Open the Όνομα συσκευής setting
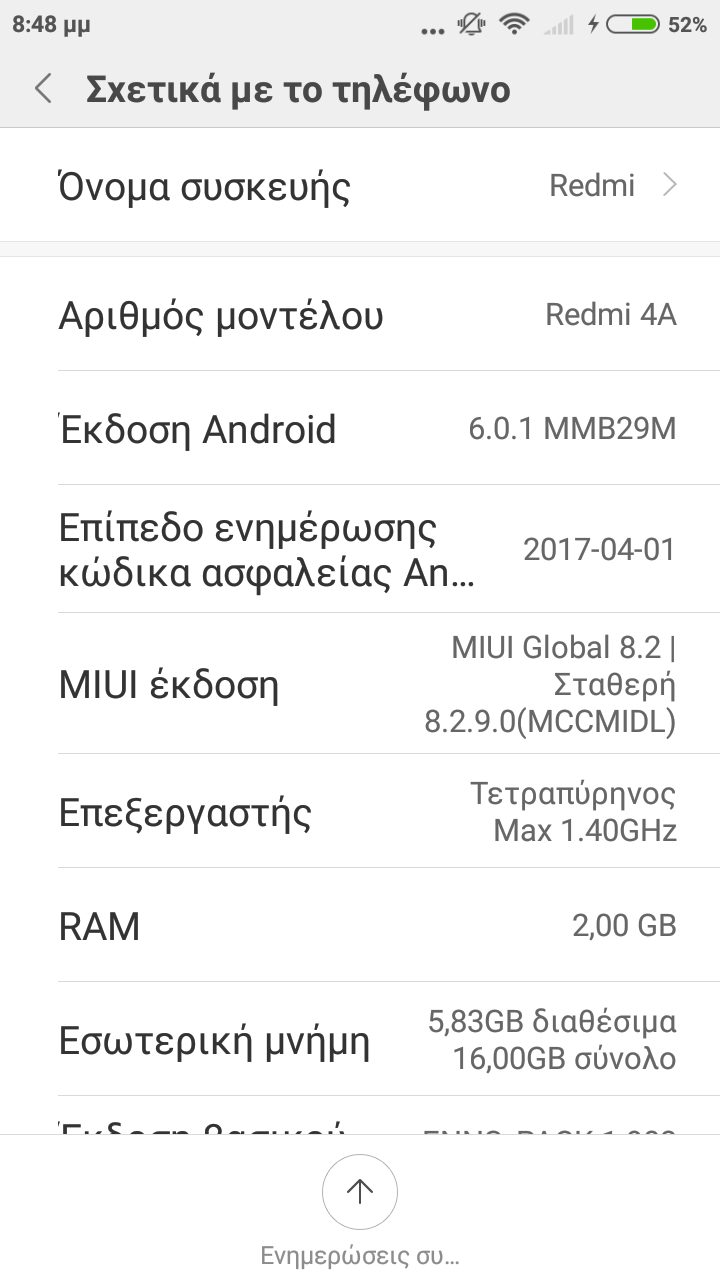The width and height of the screenshot is (720, 1280). tap(360, 186)
